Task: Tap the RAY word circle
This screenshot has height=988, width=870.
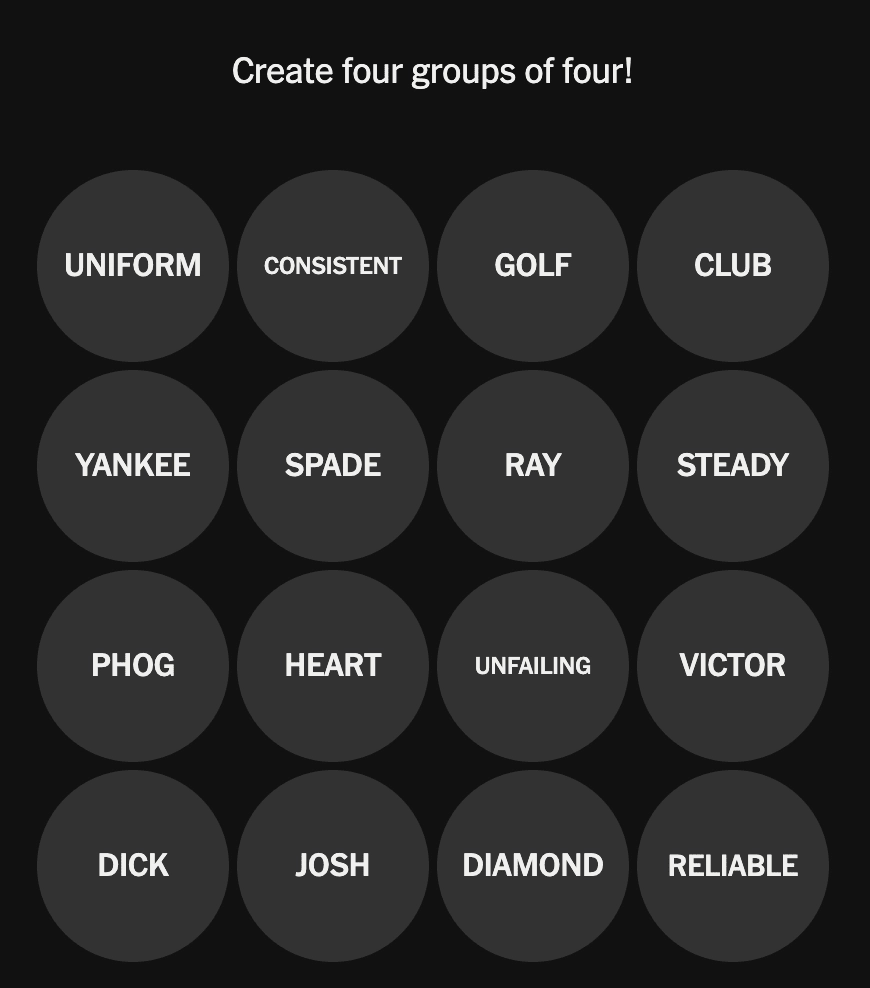Action: click(x=533, y=466)
